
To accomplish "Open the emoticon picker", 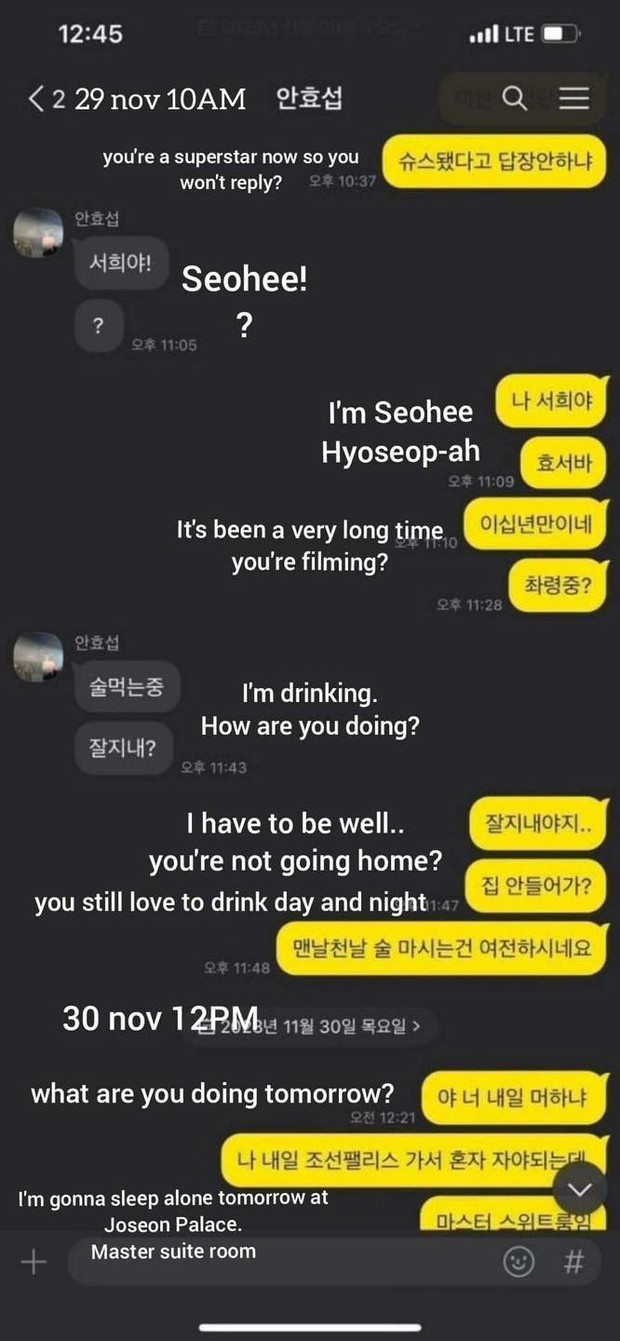I will click(518, 1262).
